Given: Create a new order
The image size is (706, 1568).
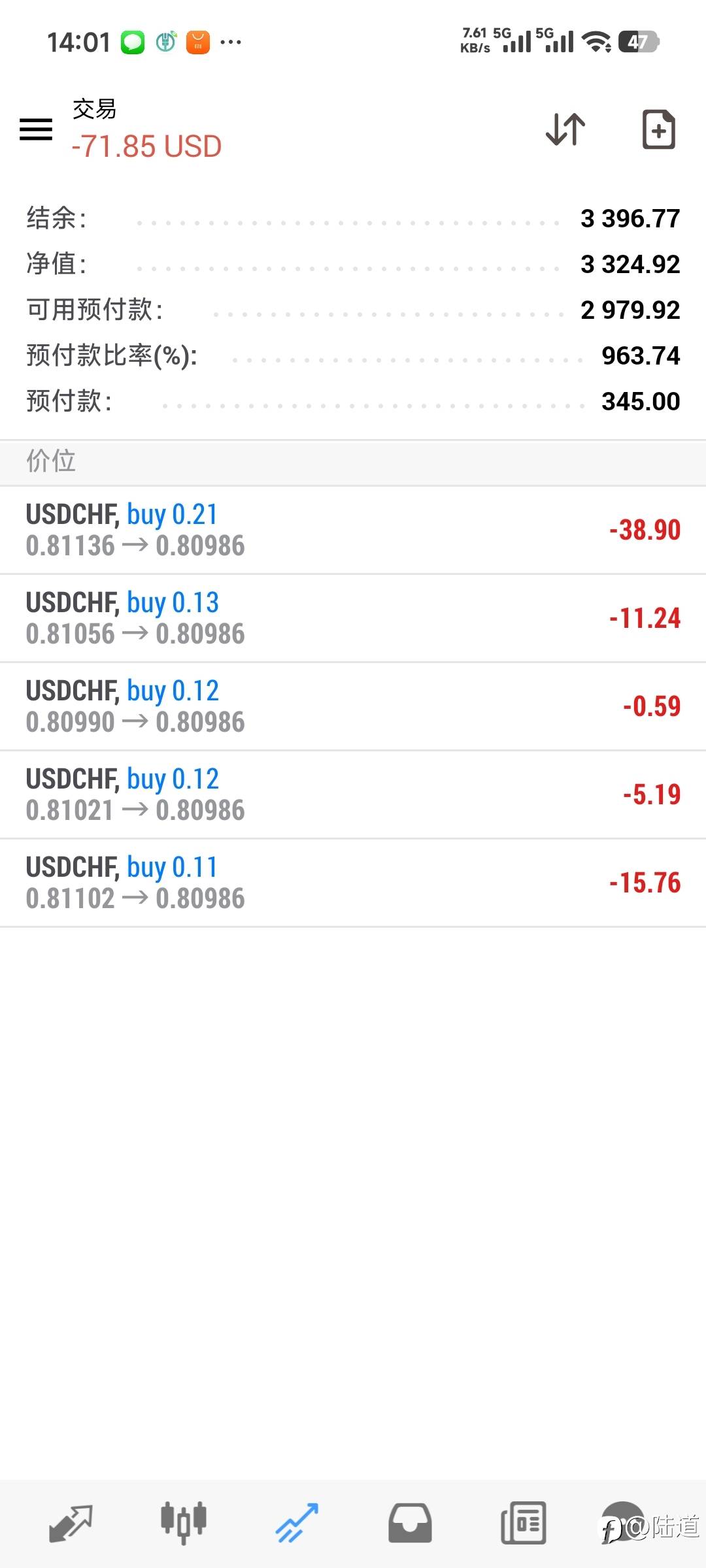Looking at the screenshot, I should [x=658, y=129].
